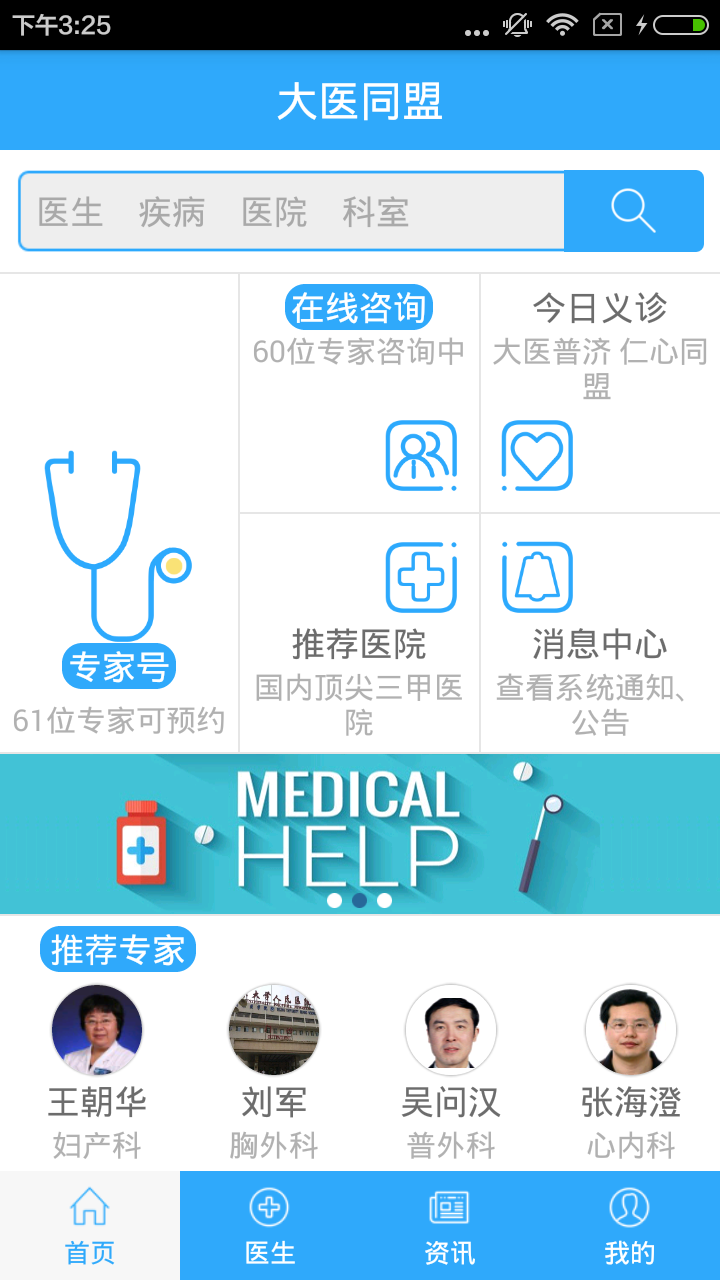Click the 大医同盟 search input field
This screenshot has height=1280, width=720.
290,211
